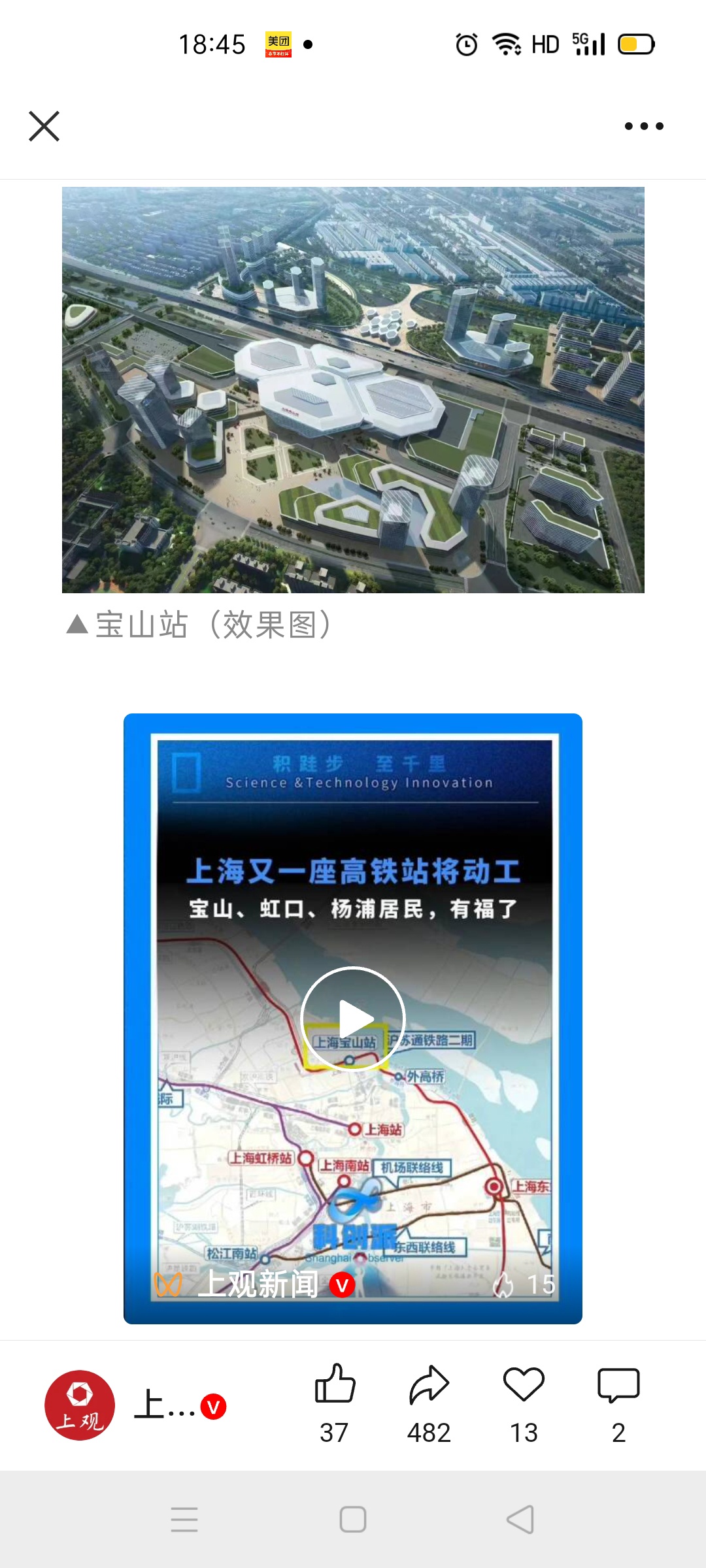This screenshot has height=1568, width=706.
Task: Favorite the article with heart icon
Action: (524, 1384)
